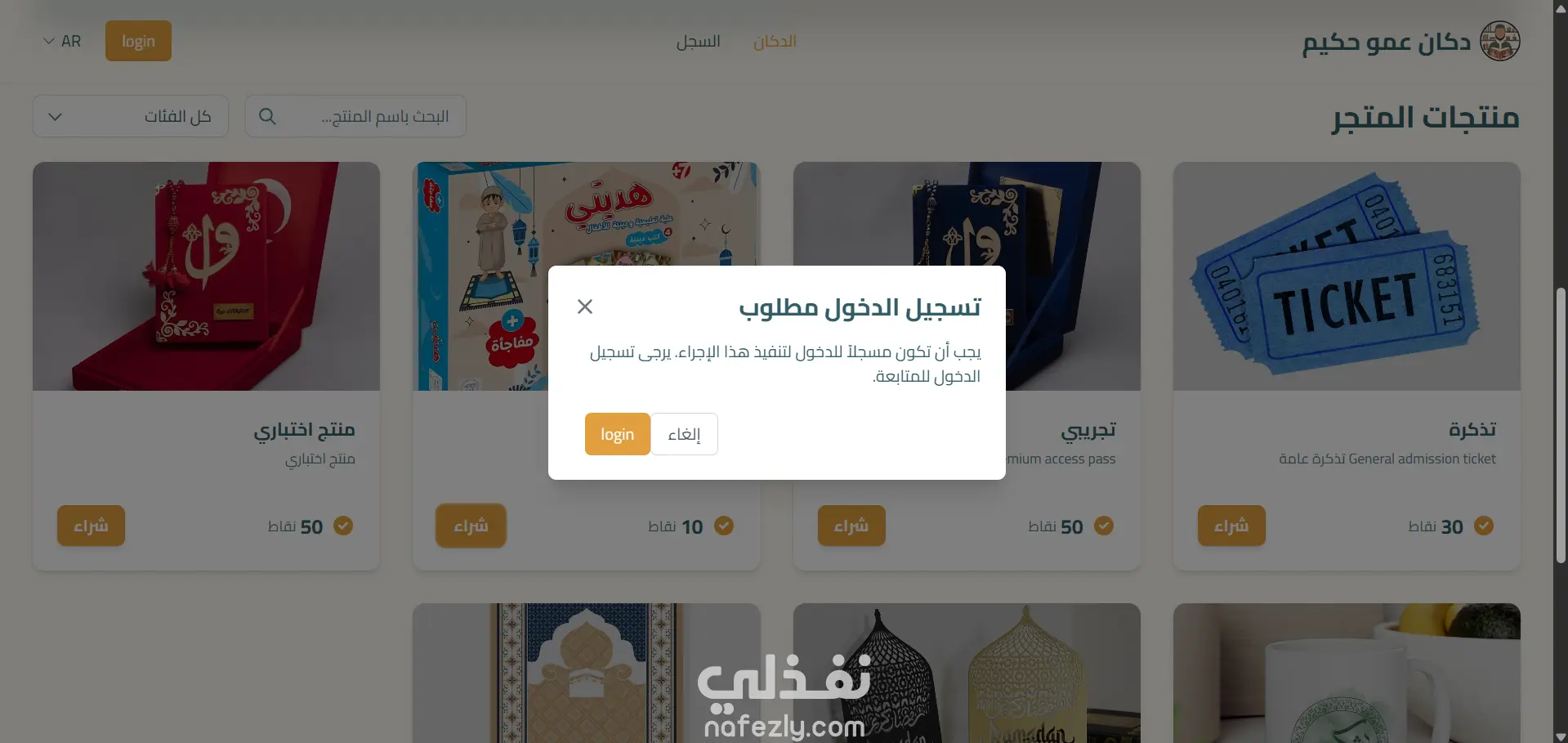The width and height of the screenshot is (1568, 743).
Task: Tap the login button in the header
Action: [x=138, y=41]
